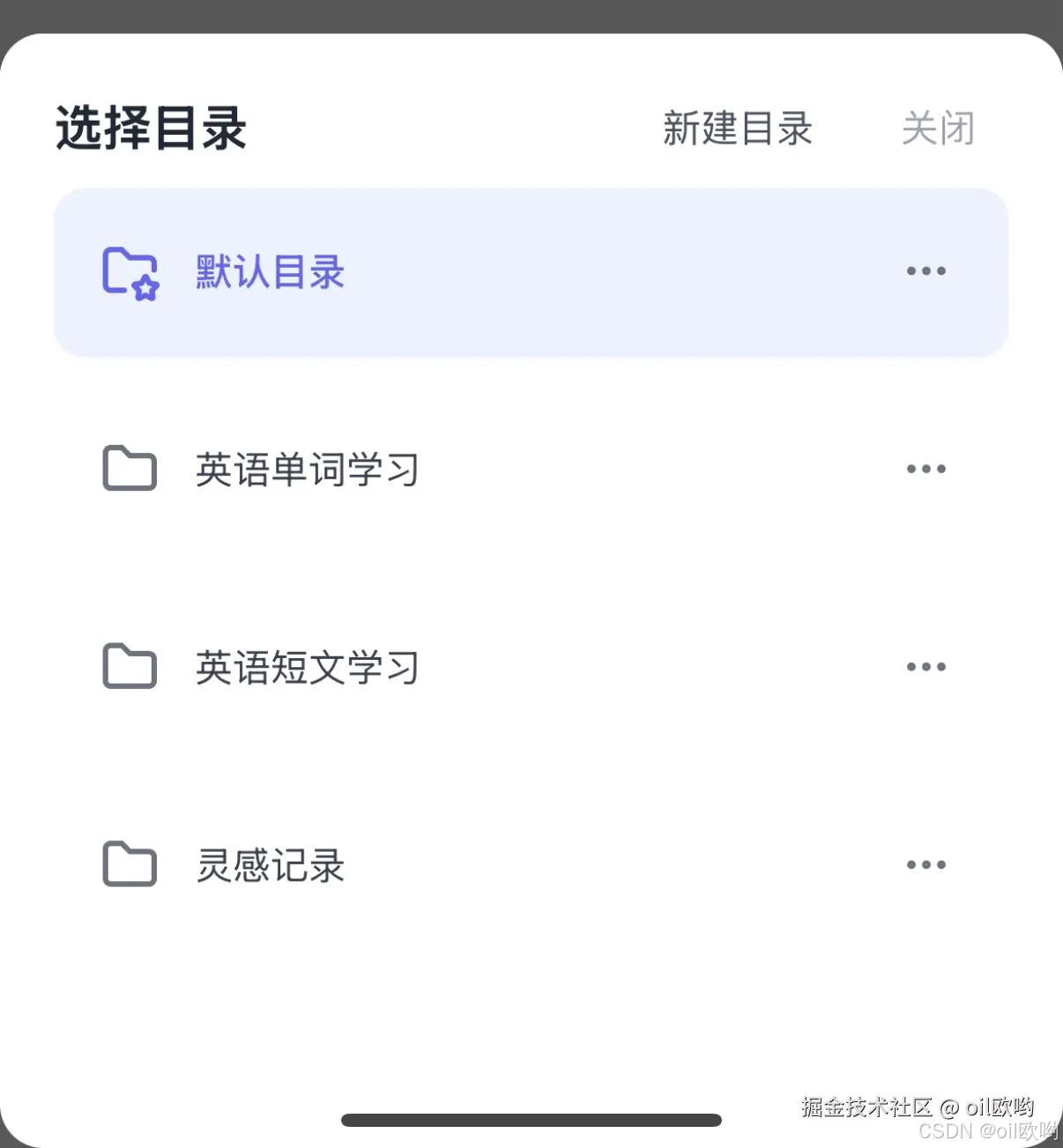Pick the 英语短文学习 folder
Image resolution: width=1063 pixels, height=1148 pixels.
tap(307, 668)
